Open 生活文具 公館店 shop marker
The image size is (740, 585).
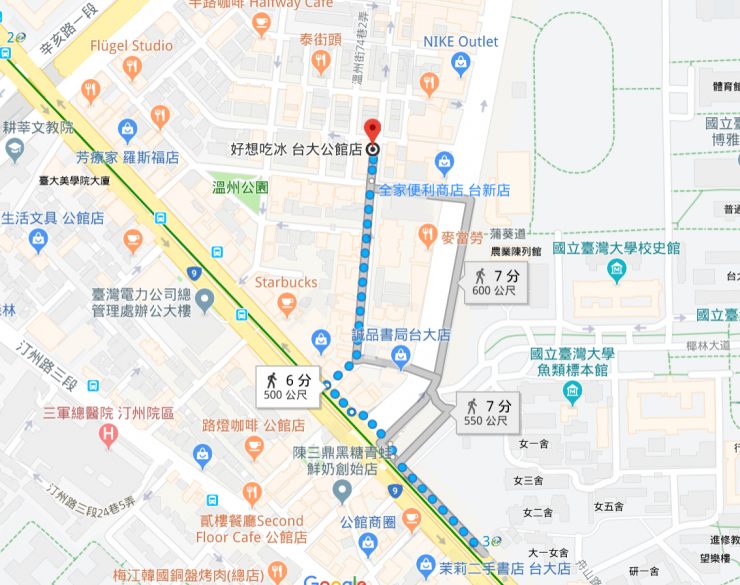click(x=38, y=239)
